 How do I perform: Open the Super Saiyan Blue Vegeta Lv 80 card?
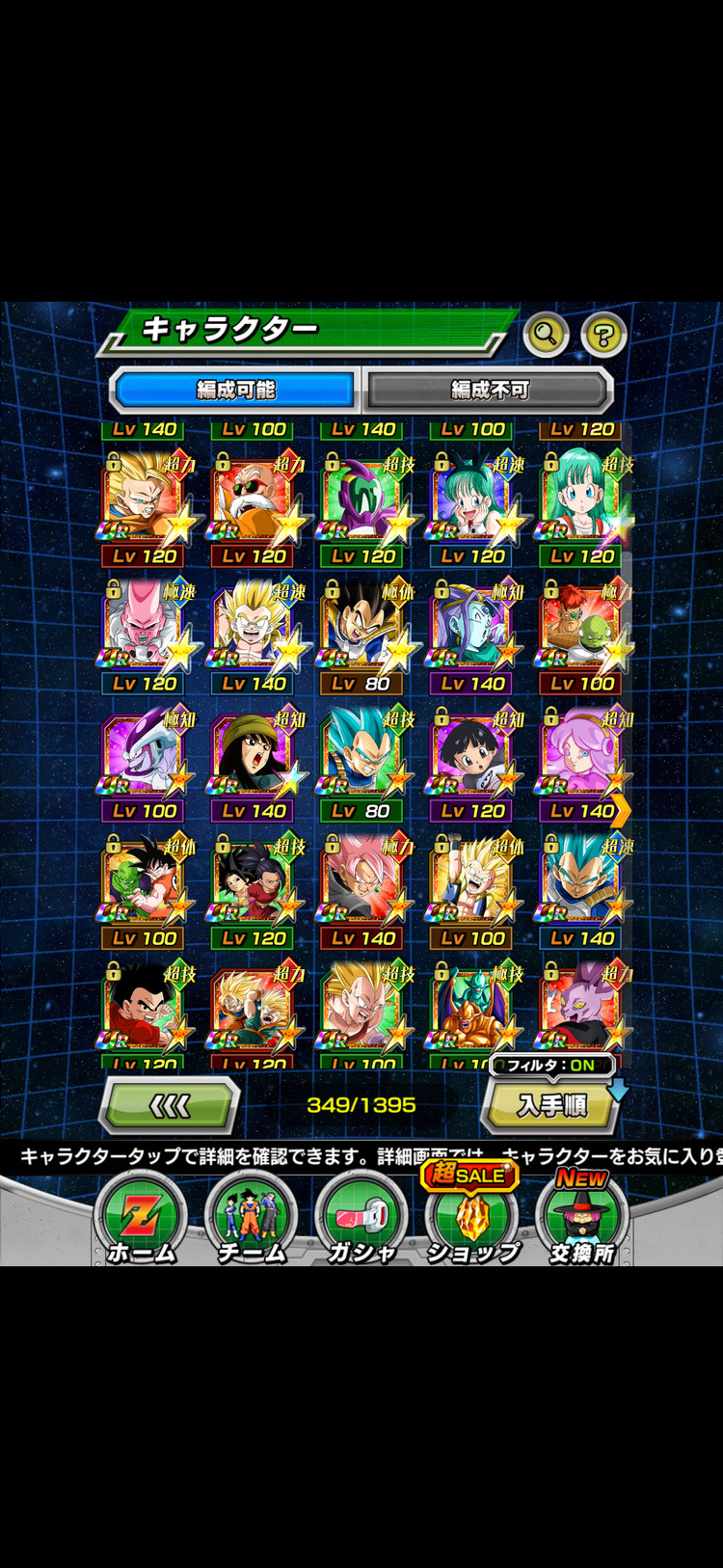tap(362, 757)
